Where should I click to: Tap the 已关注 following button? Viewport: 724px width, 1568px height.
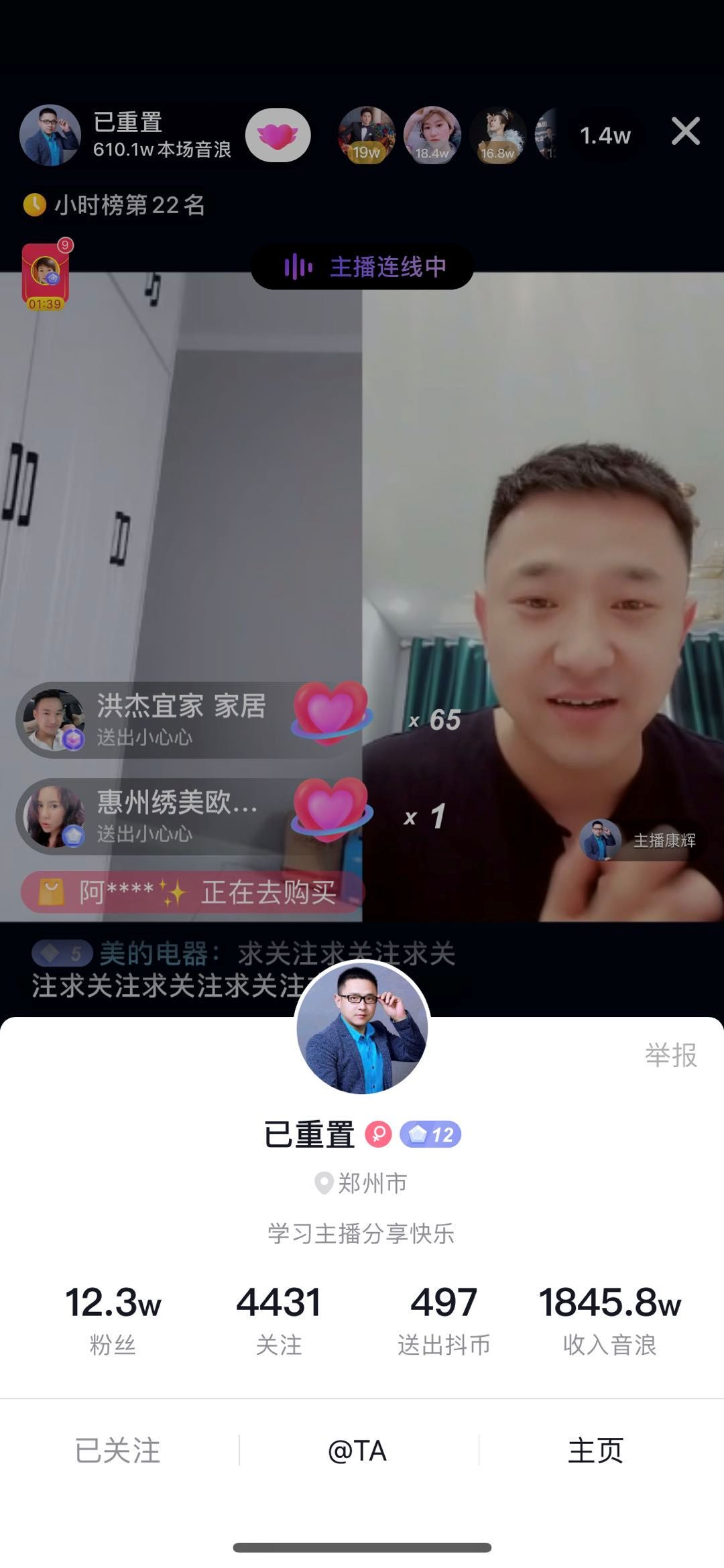click(118, 1450)
